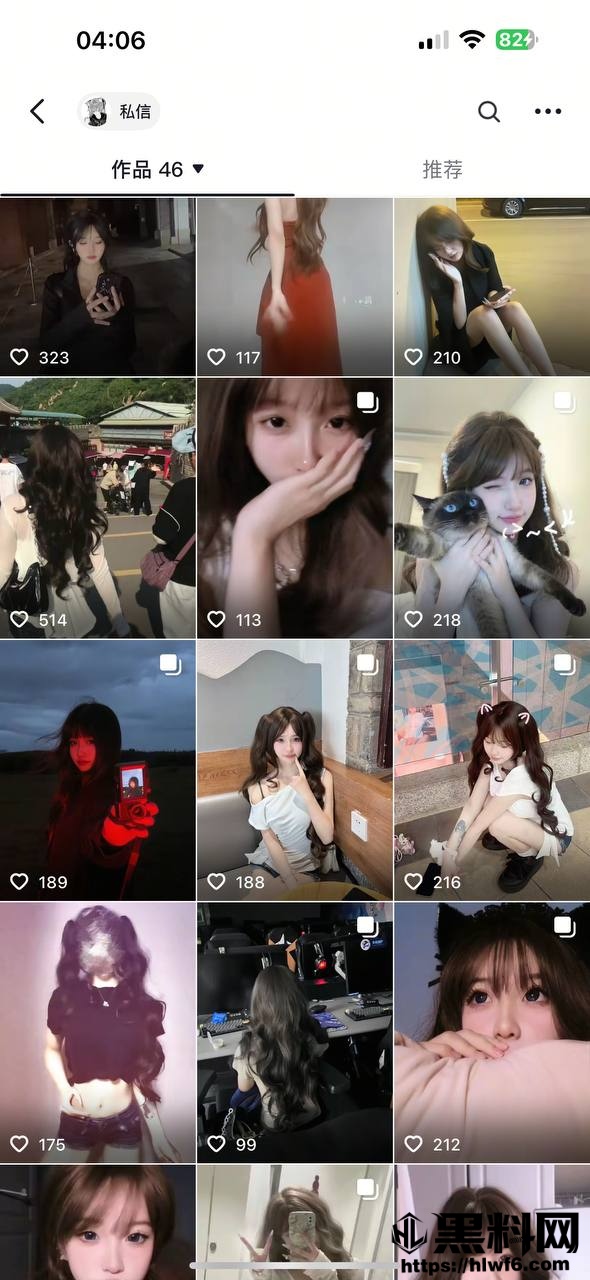Open the post with 514 likes
Screen dimensions: 590x1280
[97, 508]
